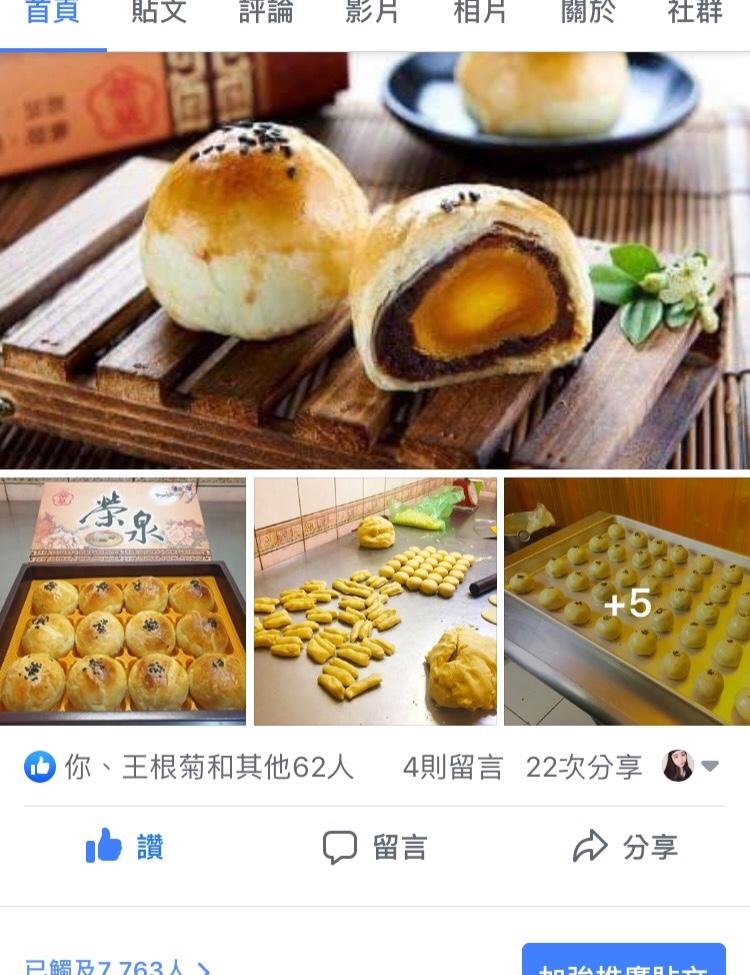Open the yellow dough pieces photo
Screen dimensions: 750x975
375,601
